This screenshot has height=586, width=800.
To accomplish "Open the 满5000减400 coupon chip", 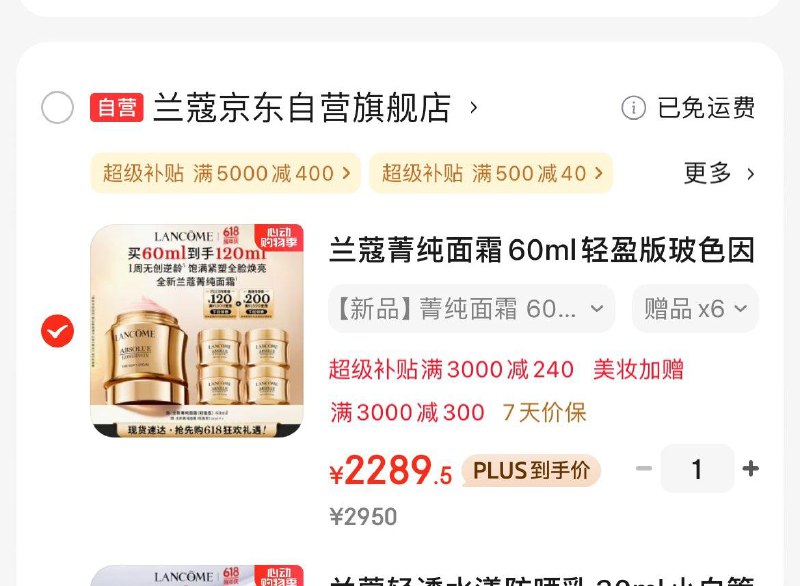I will click(x=226, y=173).
